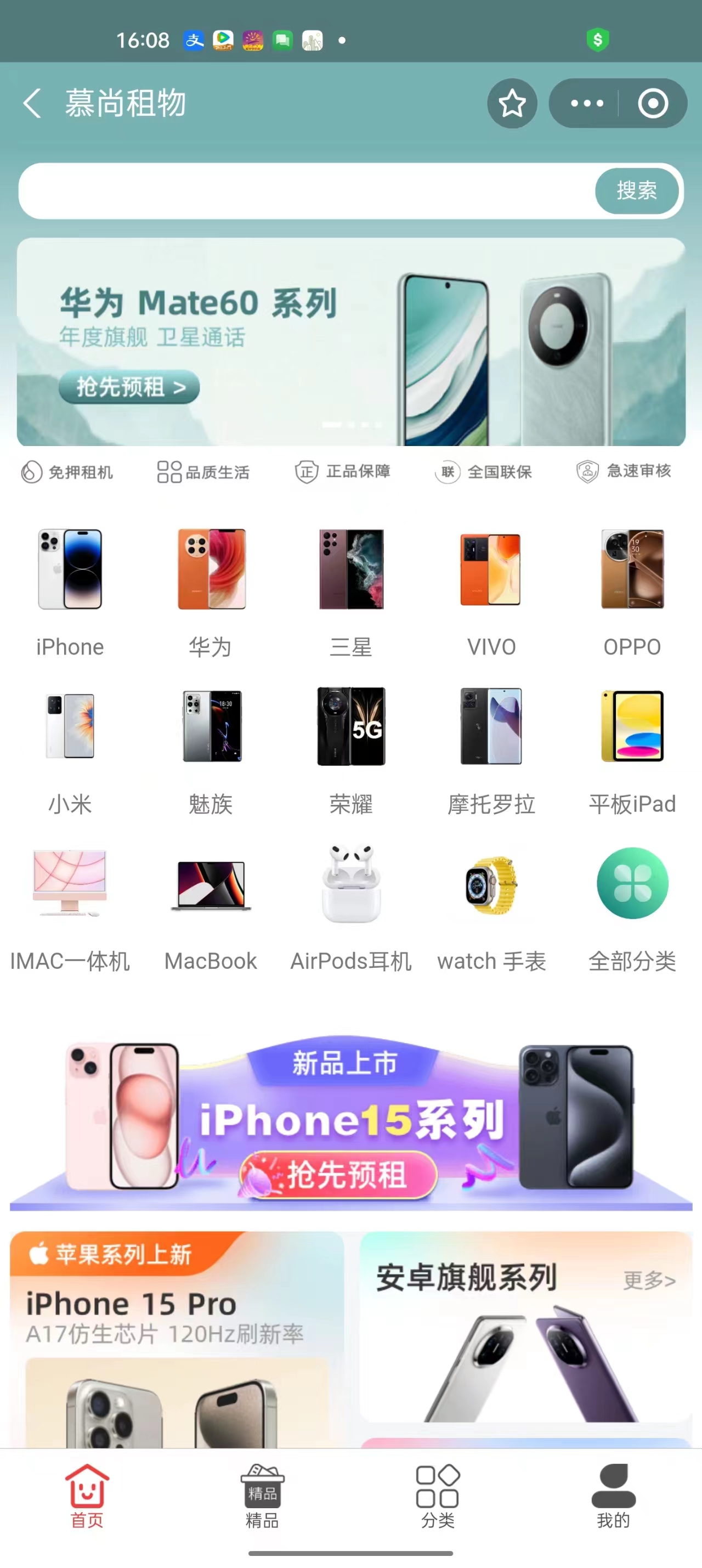
Task: View more 安卓旗舰系列 via 更多
Action: pos(648,1280)
